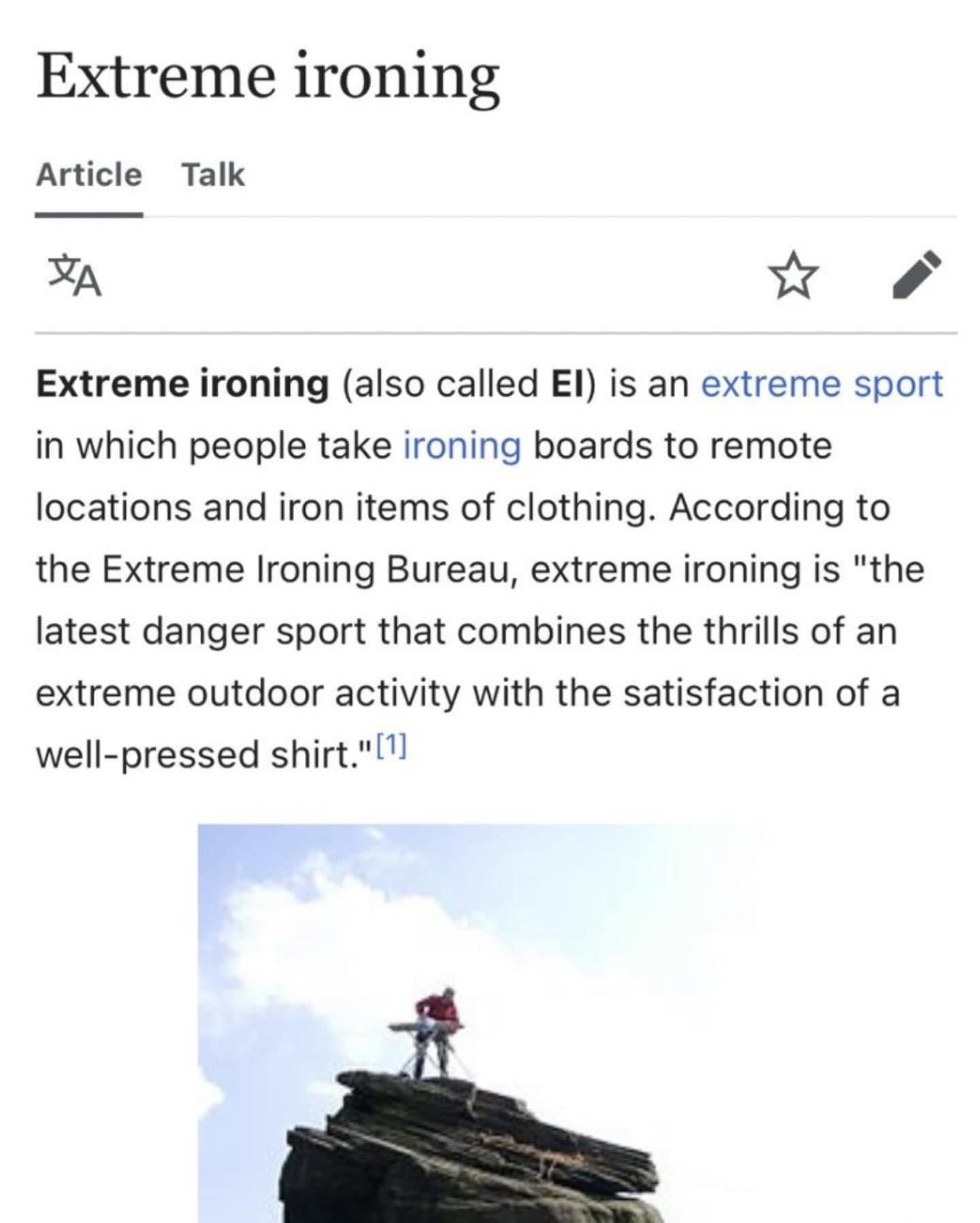The width and height of the screenshot is (980, 1223).
Task: Open the article editor with the edit icon
Action: tap(915, 276)
